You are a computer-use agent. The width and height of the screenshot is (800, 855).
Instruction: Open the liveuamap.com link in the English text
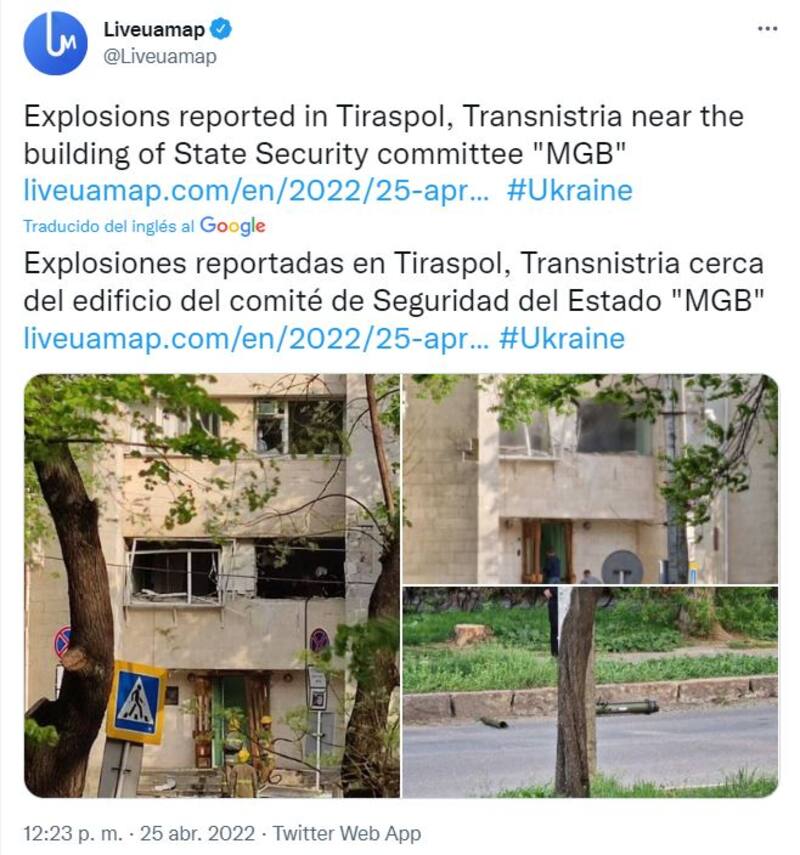[256, 190]
